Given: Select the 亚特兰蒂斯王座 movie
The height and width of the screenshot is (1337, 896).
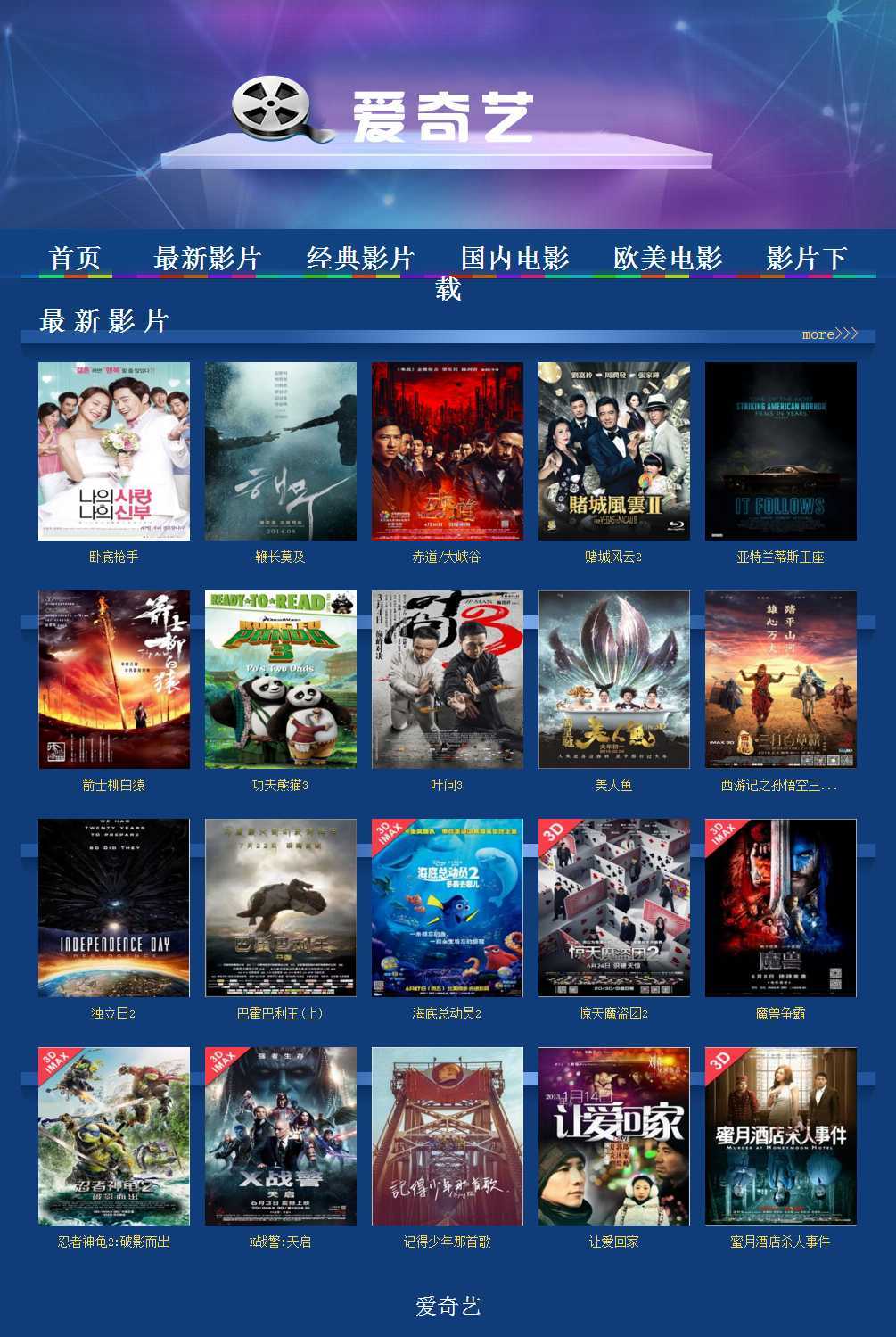Looking at the screenshot, I should click(781, 451).
